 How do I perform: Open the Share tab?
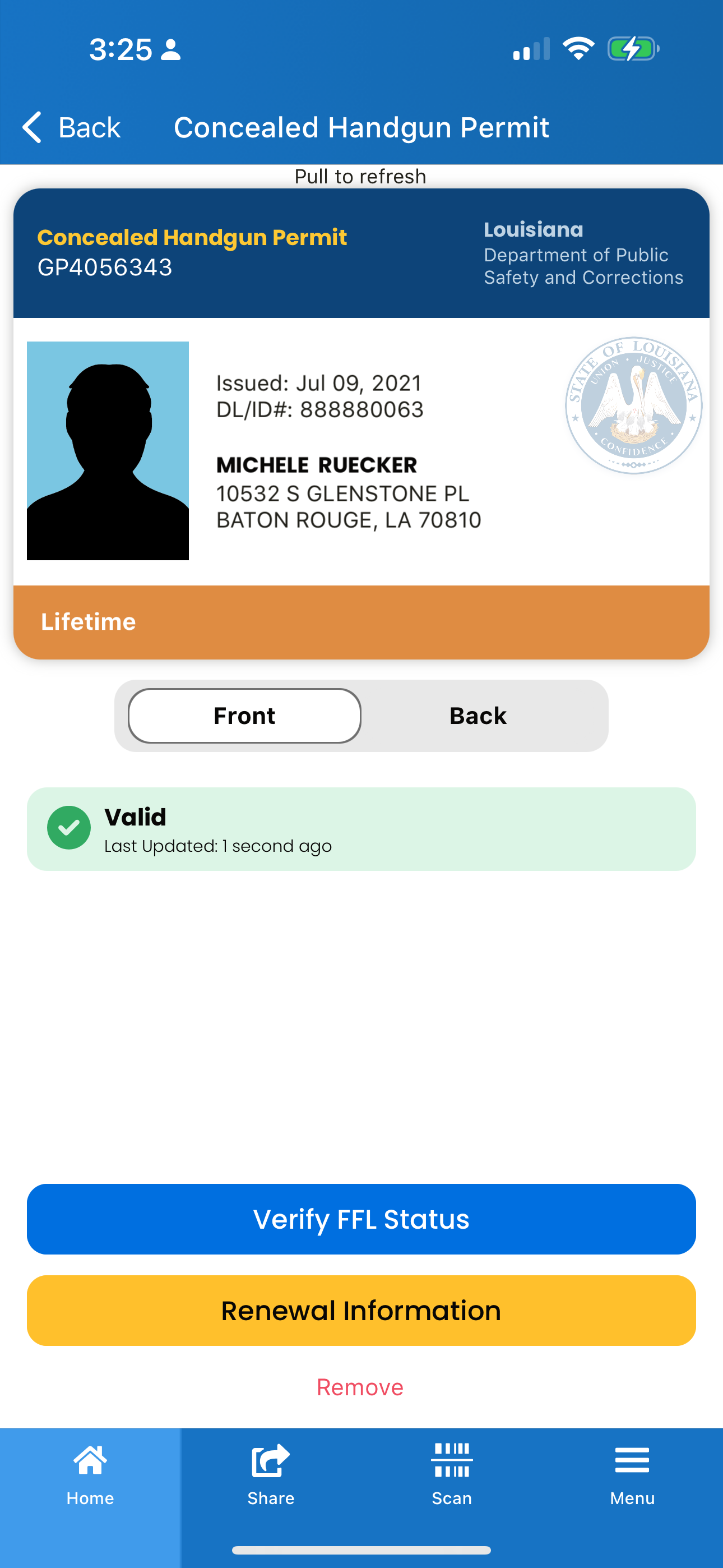pyautogui.click(x=271, y=1475)
